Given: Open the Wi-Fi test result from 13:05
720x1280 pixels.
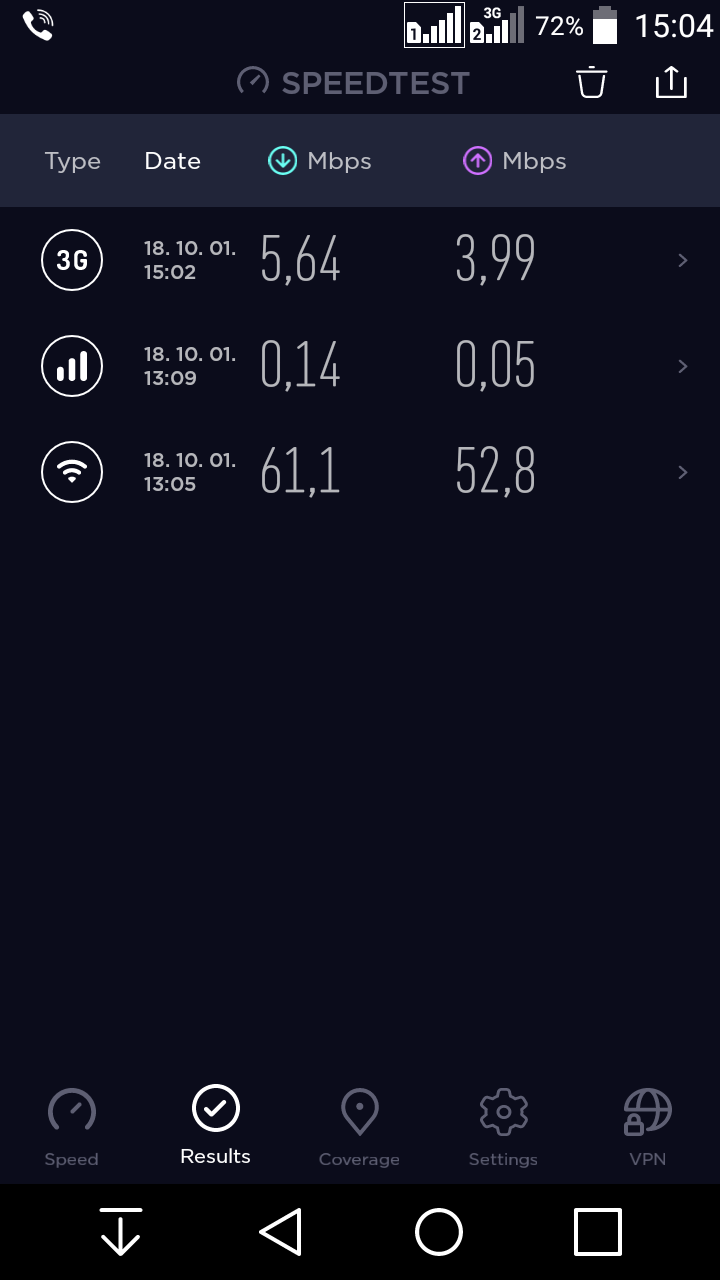Looking at the screenshot, I should [x=360, y=472].
